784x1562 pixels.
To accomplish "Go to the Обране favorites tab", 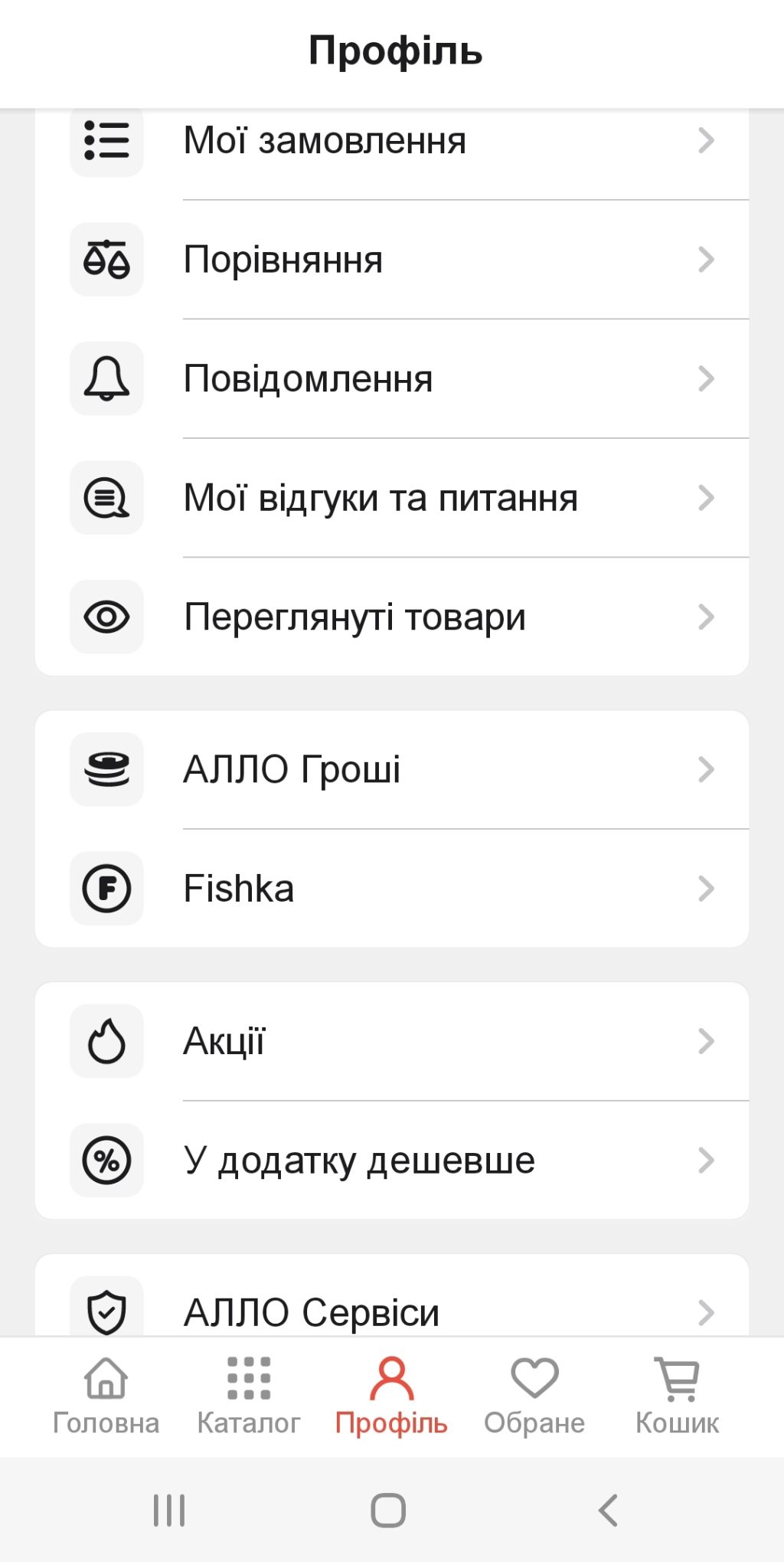I will coord(534,1396).
